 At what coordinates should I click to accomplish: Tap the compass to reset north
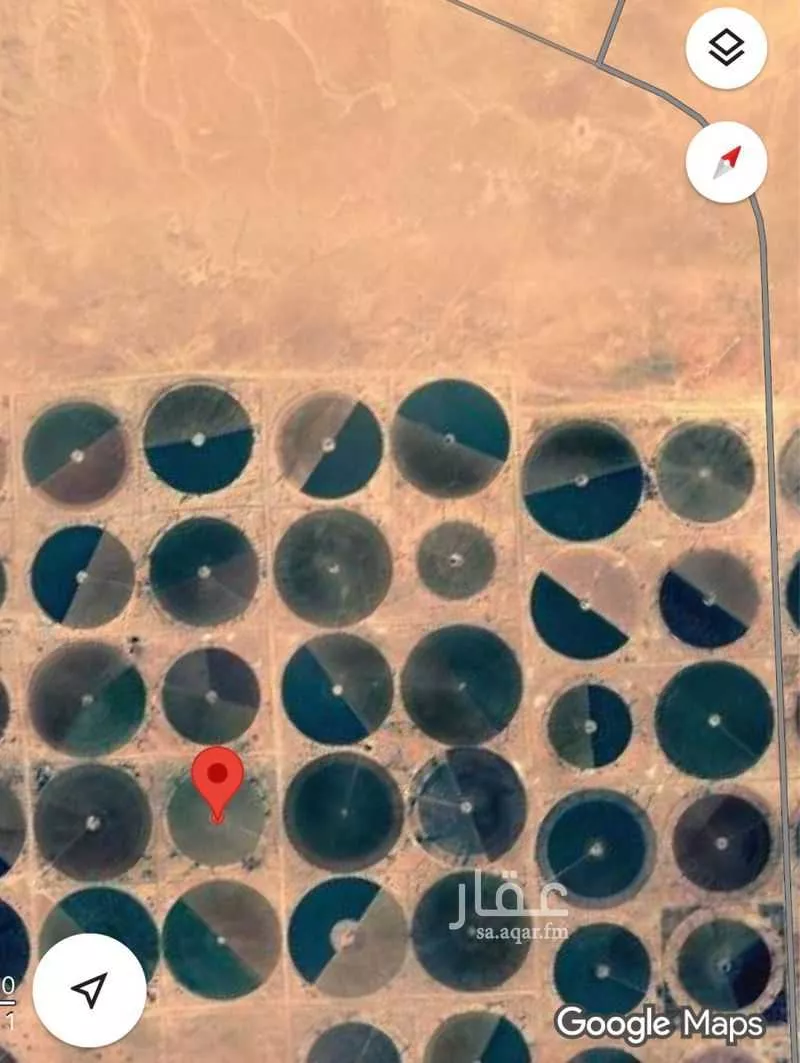click(x=726, y=161)
